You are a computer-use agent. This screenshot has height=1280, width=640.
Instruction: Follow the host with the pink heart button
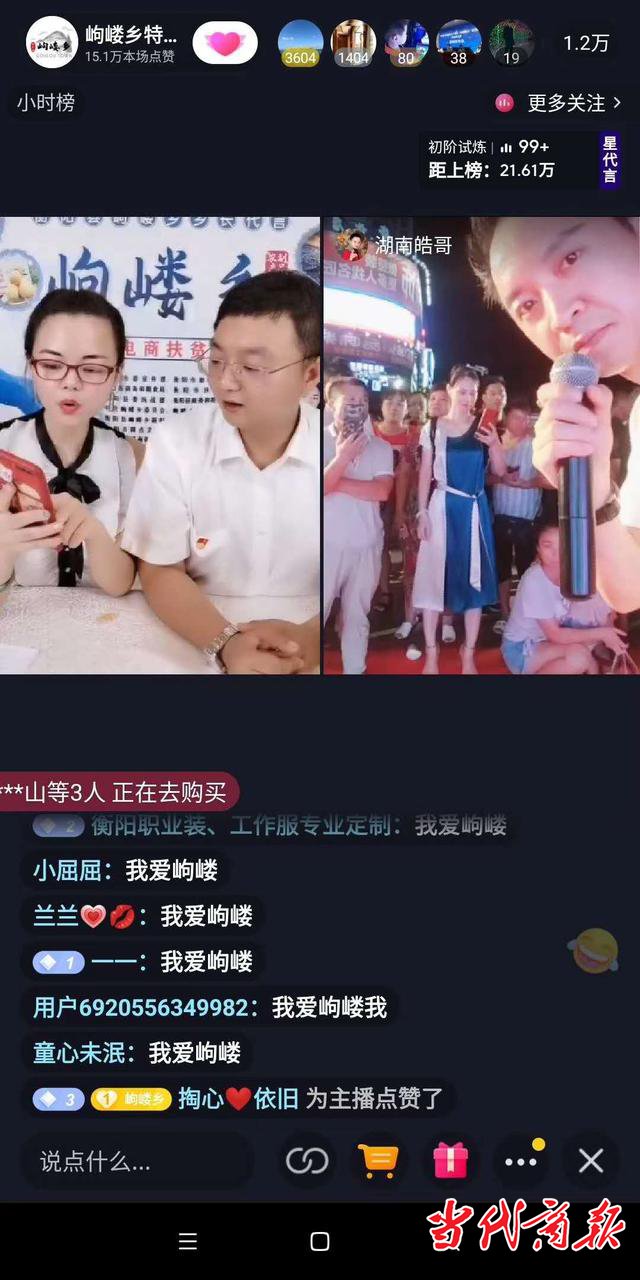(x=225, y=43)
